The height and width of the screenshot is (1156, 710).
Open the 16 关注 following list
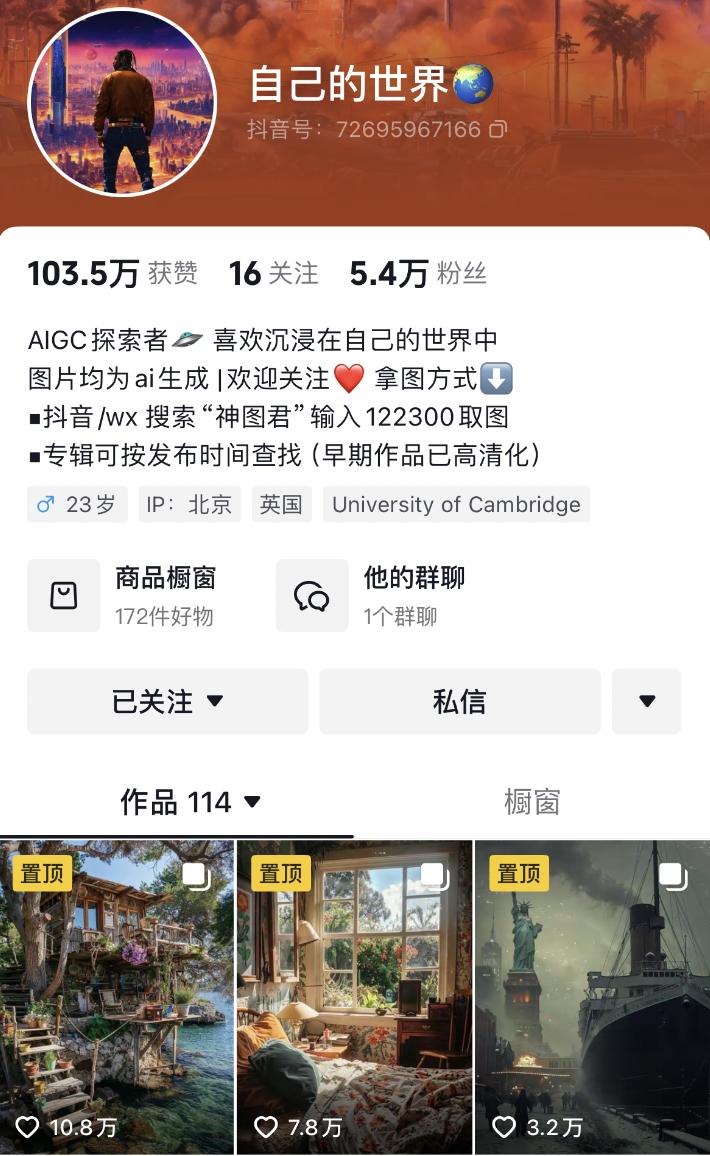coord(273,273)
